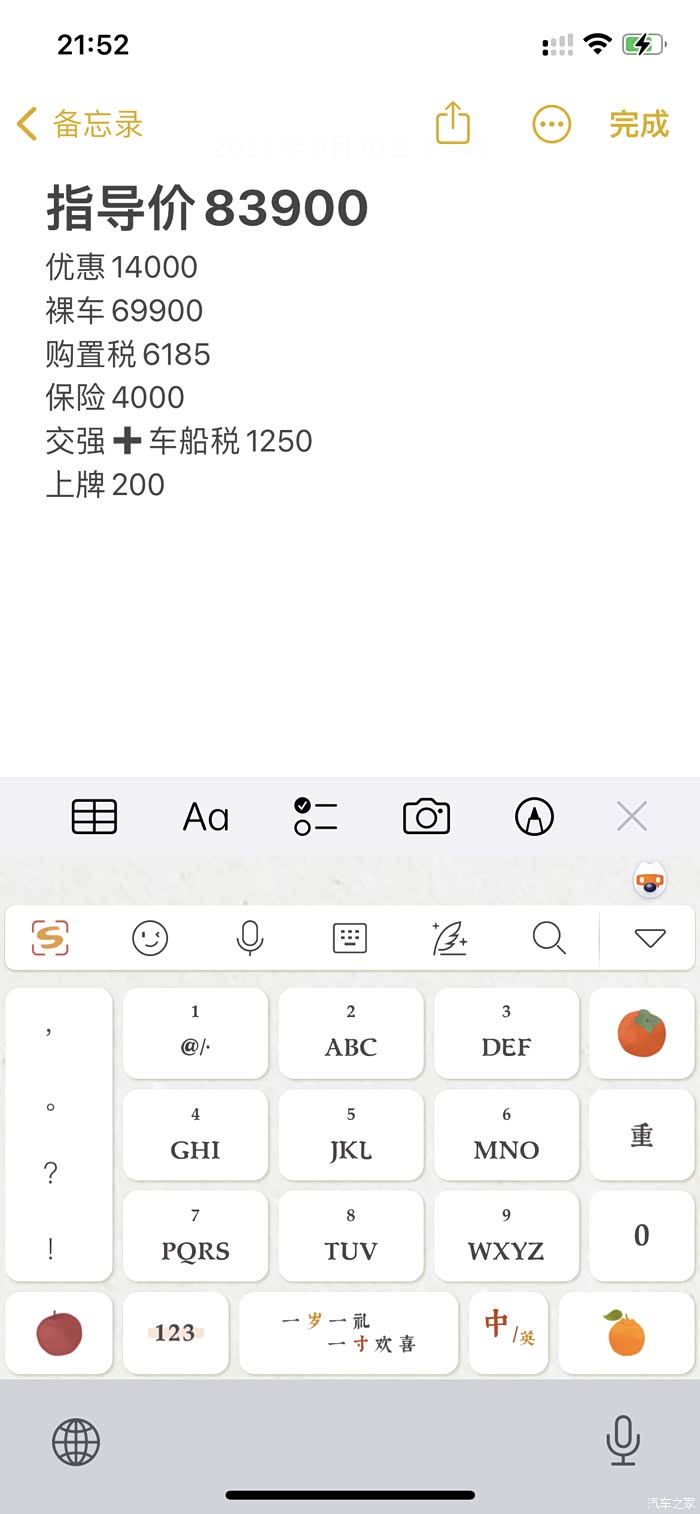Open the Sogou keyboard logo menu
The width and height of the screenshot is (700, 1514).
(50, 938)
